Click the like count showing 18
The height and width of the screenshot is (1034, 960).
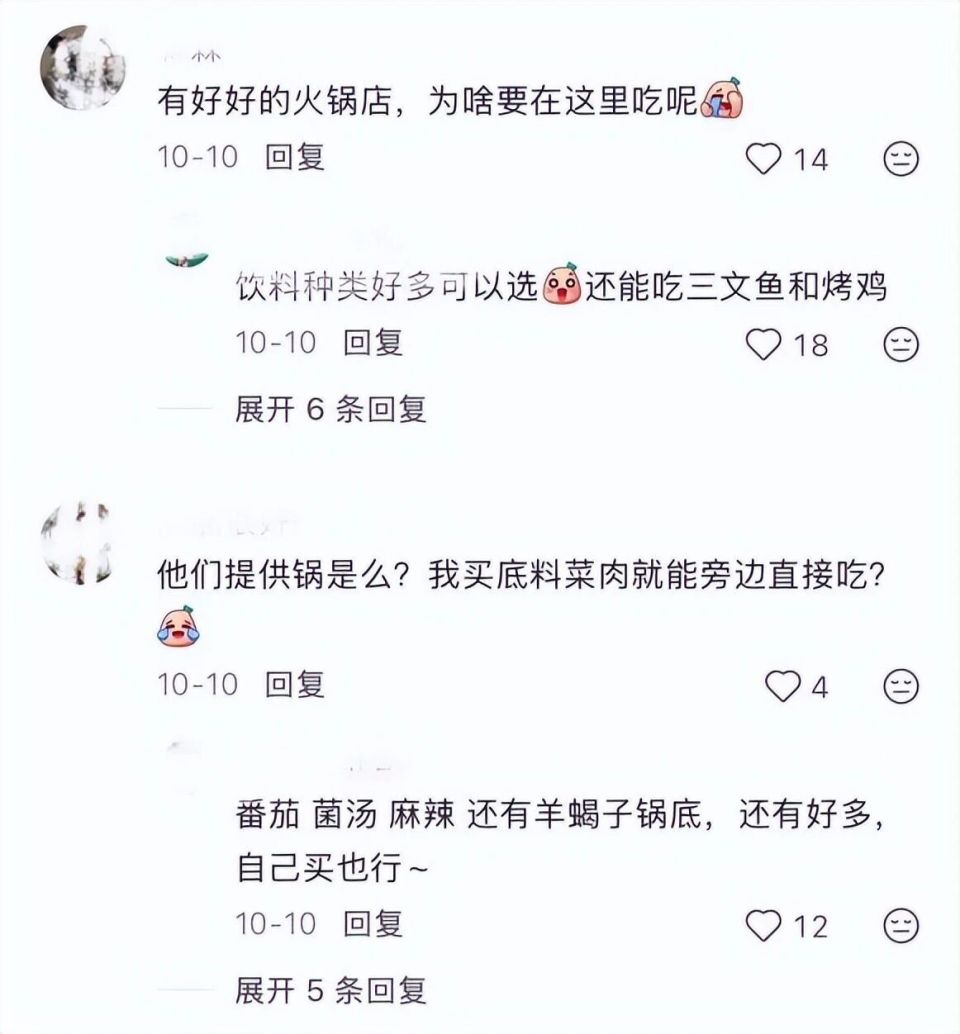[x=810, y=345]
